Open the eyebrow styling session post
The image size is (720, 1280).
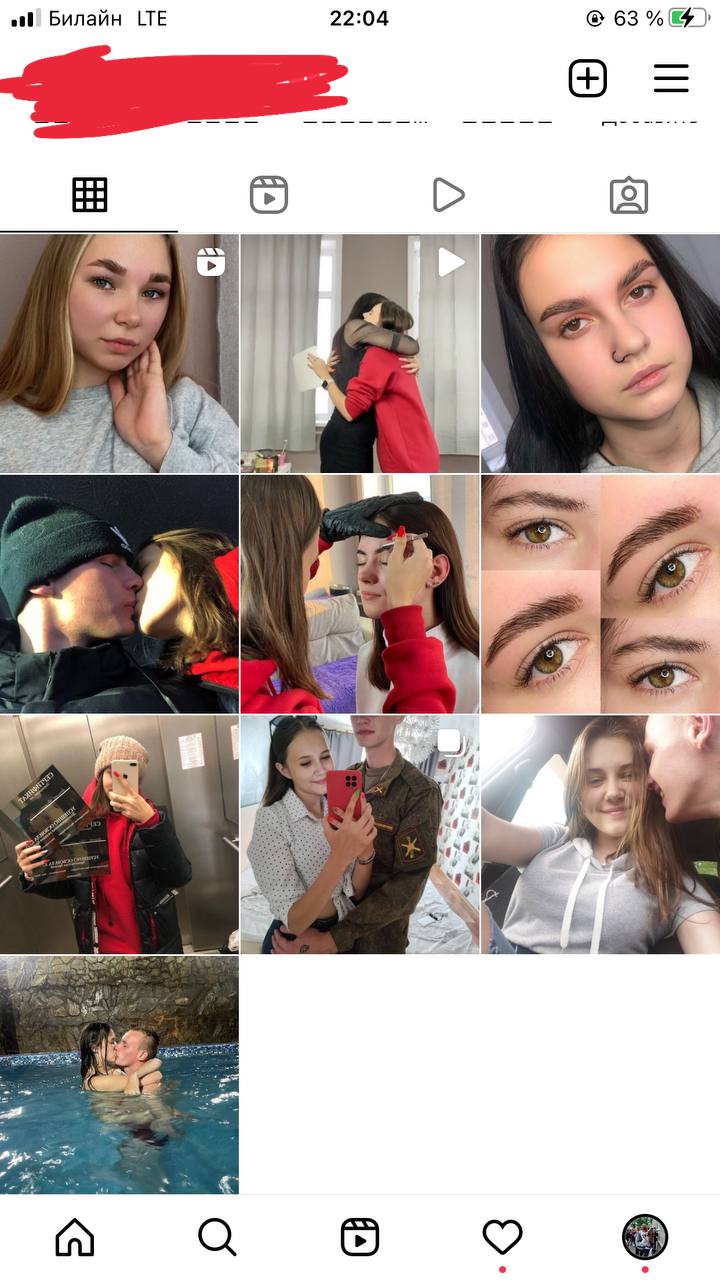tap(360, 594)
